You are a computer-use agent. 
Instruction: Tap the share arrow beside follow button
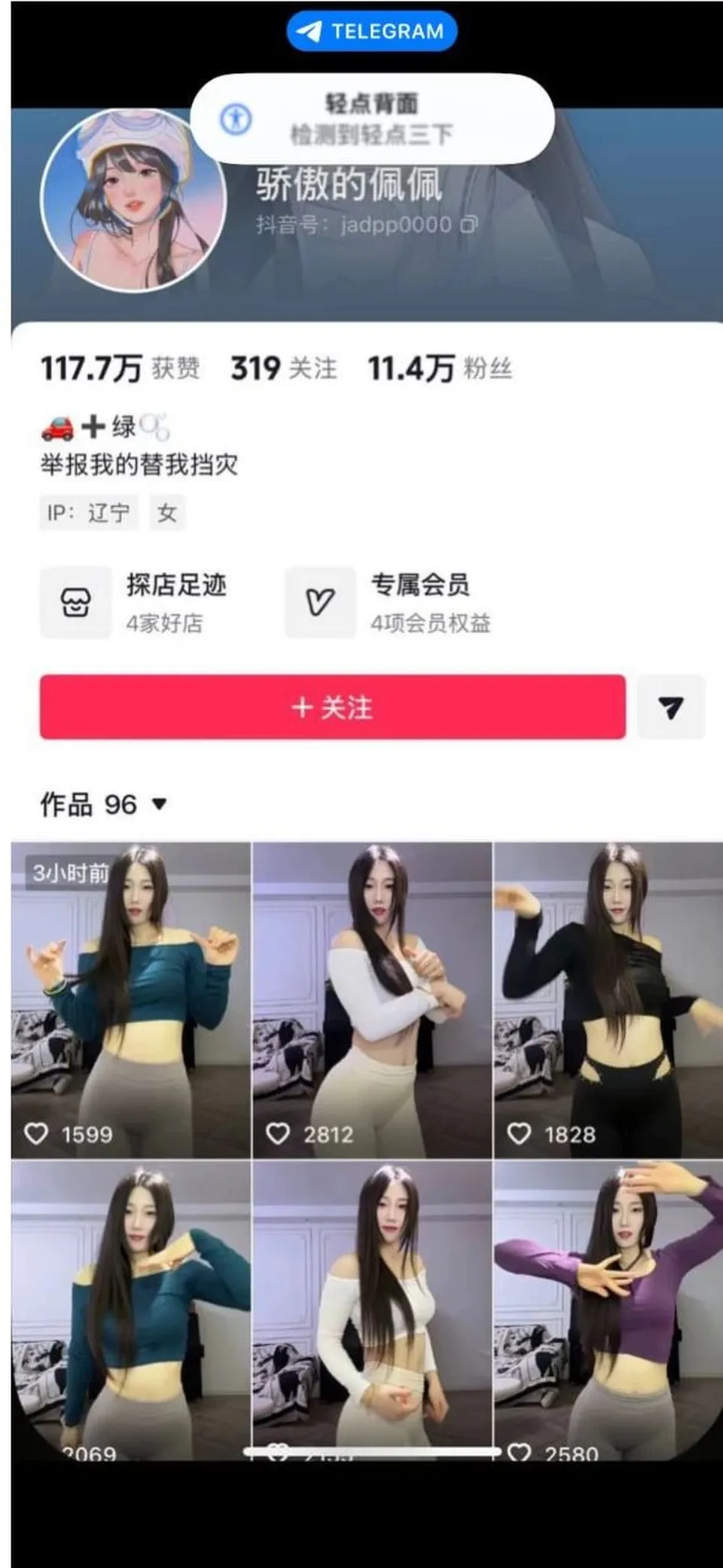pos(670,707)
